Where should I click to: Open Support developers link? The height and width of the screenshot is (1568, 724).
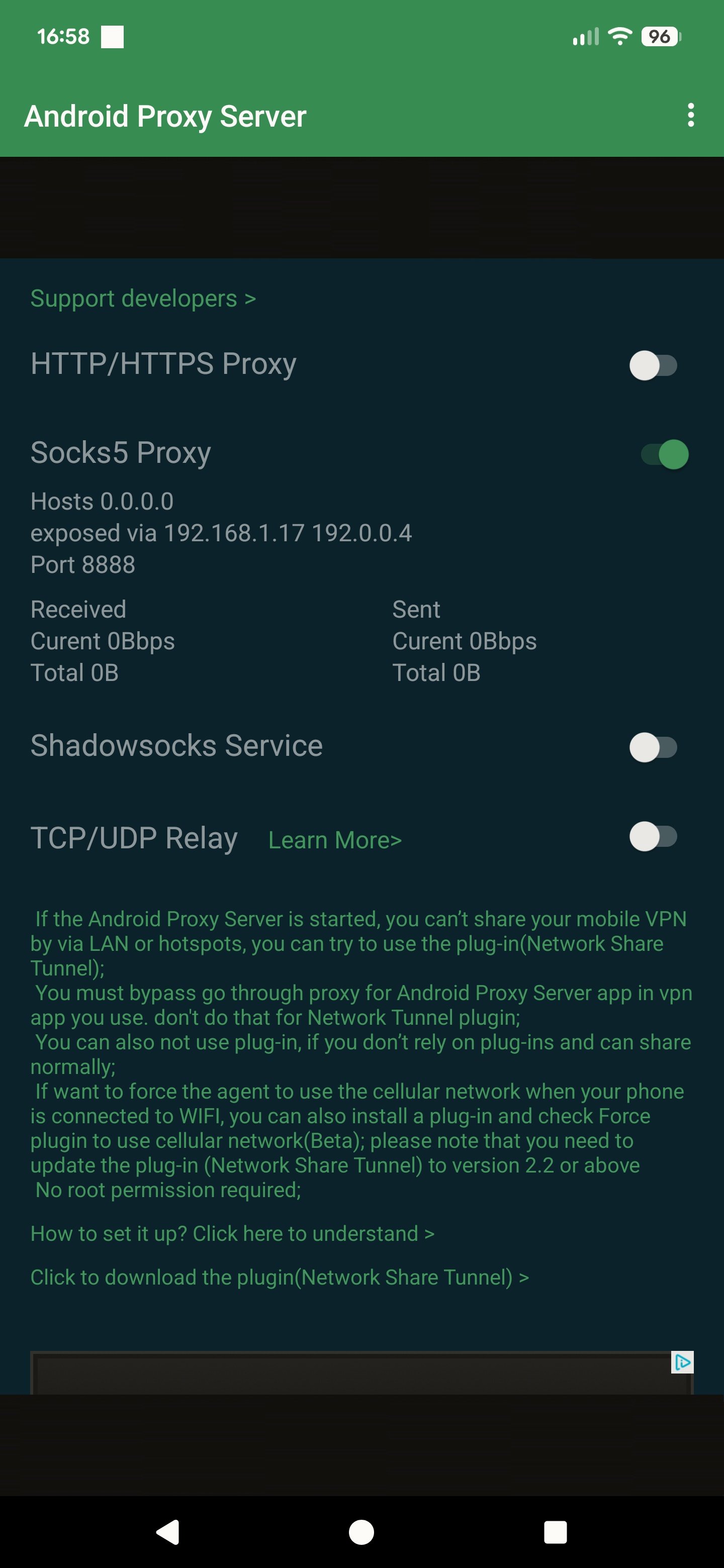point(143,298)
